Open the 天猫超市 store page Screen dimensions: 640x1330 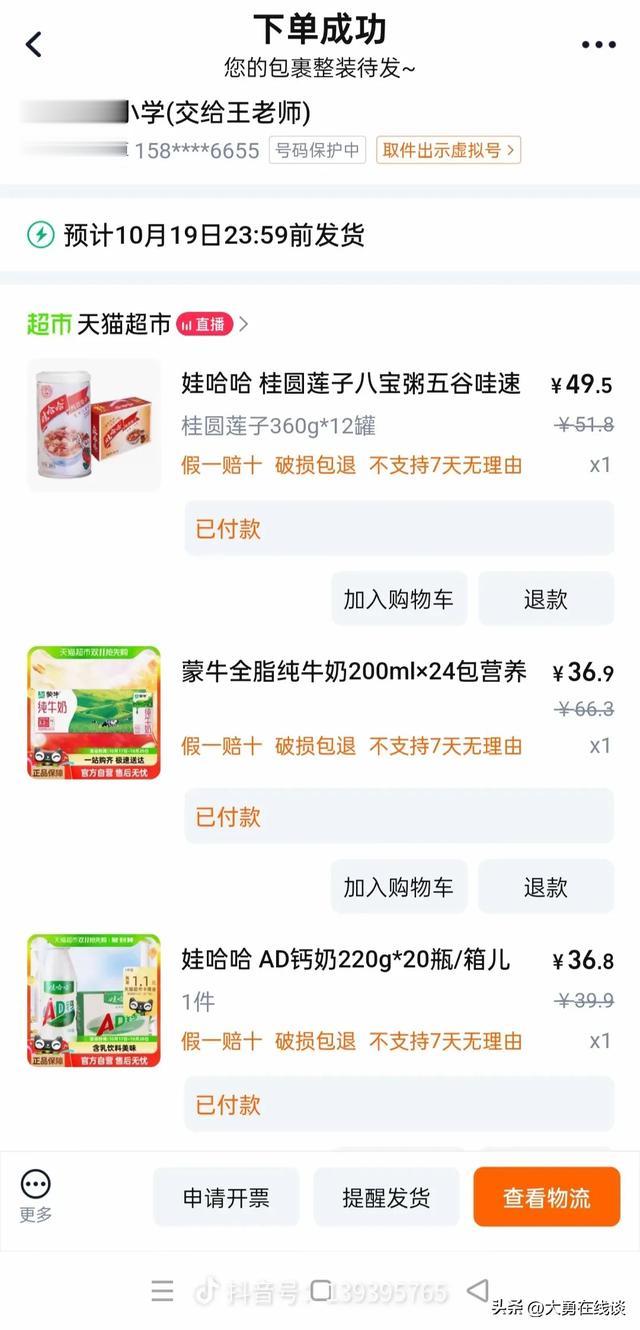pyautogui.click(x=124, y=324)
